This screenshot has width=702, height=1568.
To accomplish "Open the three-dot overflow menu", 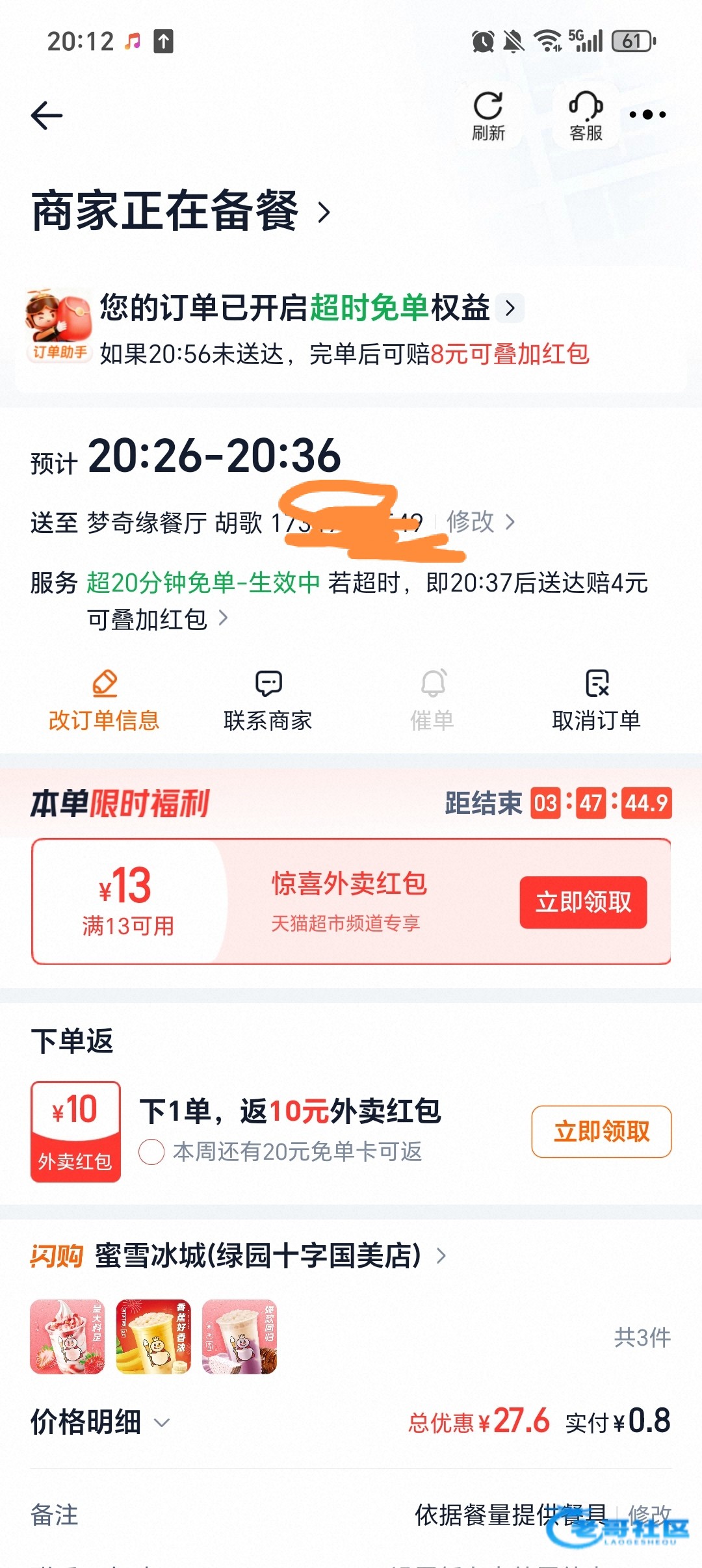I will pos(647,115).
